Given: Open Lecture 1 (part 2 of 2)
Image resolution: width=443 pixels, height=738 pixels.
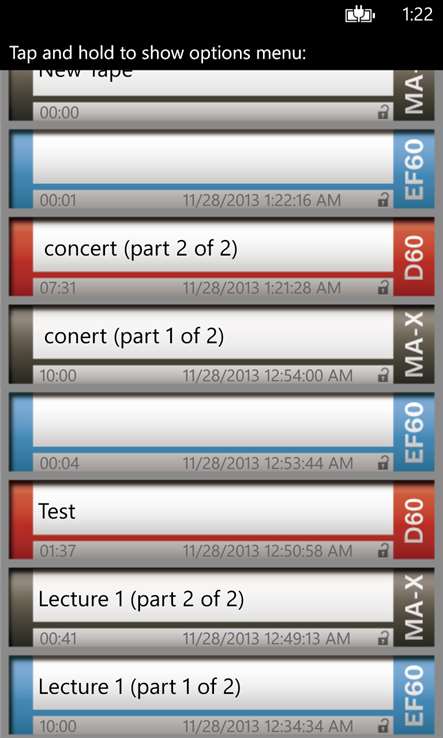Looking at the screenshot, I should coord(221,608).
